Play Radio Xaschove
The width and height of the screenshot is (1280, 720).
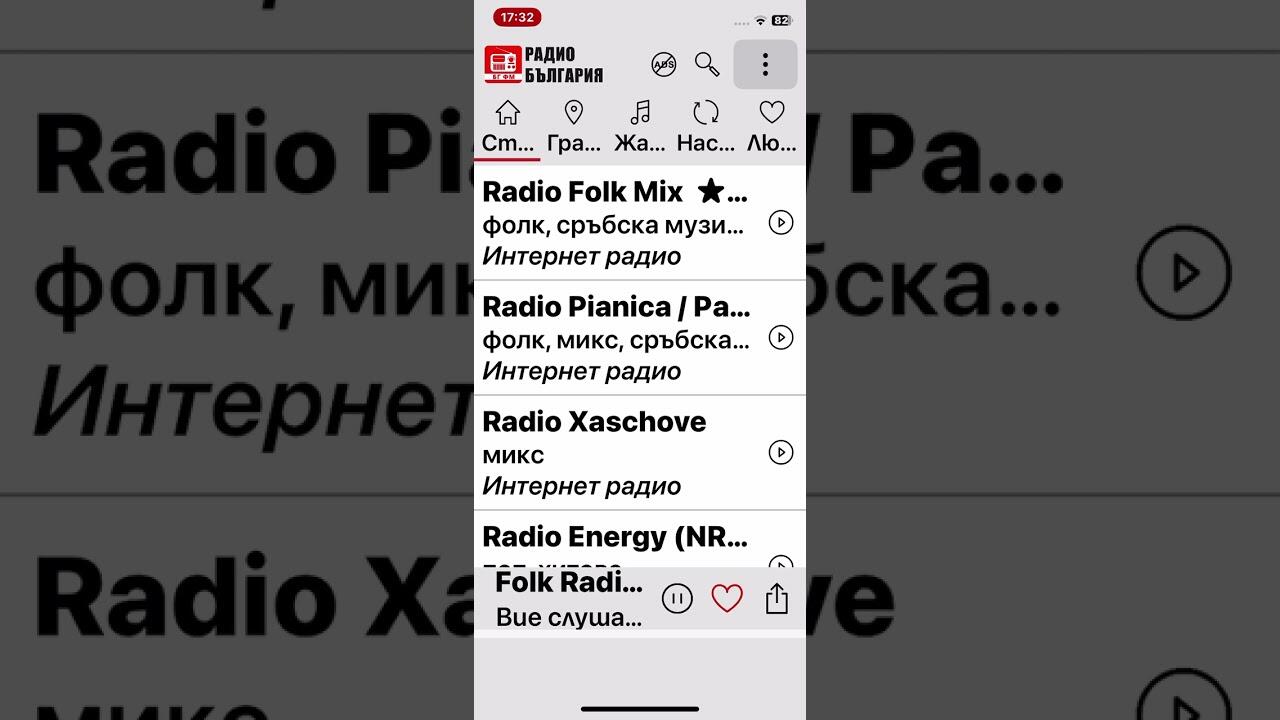tap(780, 453)
